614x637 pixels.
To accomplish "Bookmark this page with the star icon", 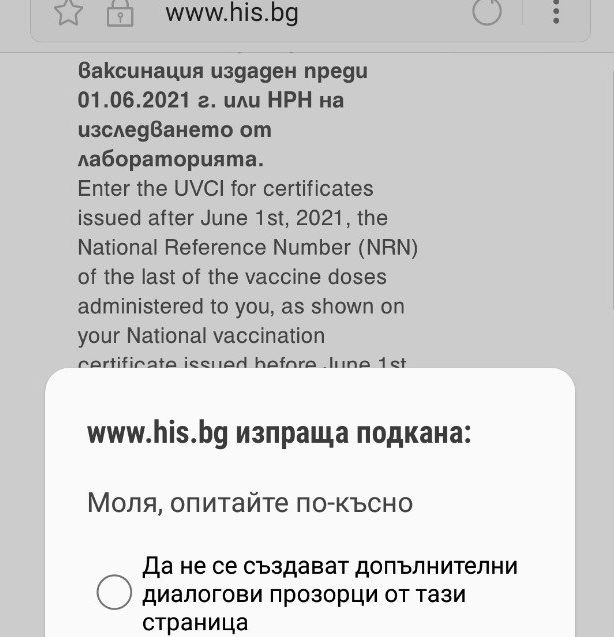I will [67, 13].
